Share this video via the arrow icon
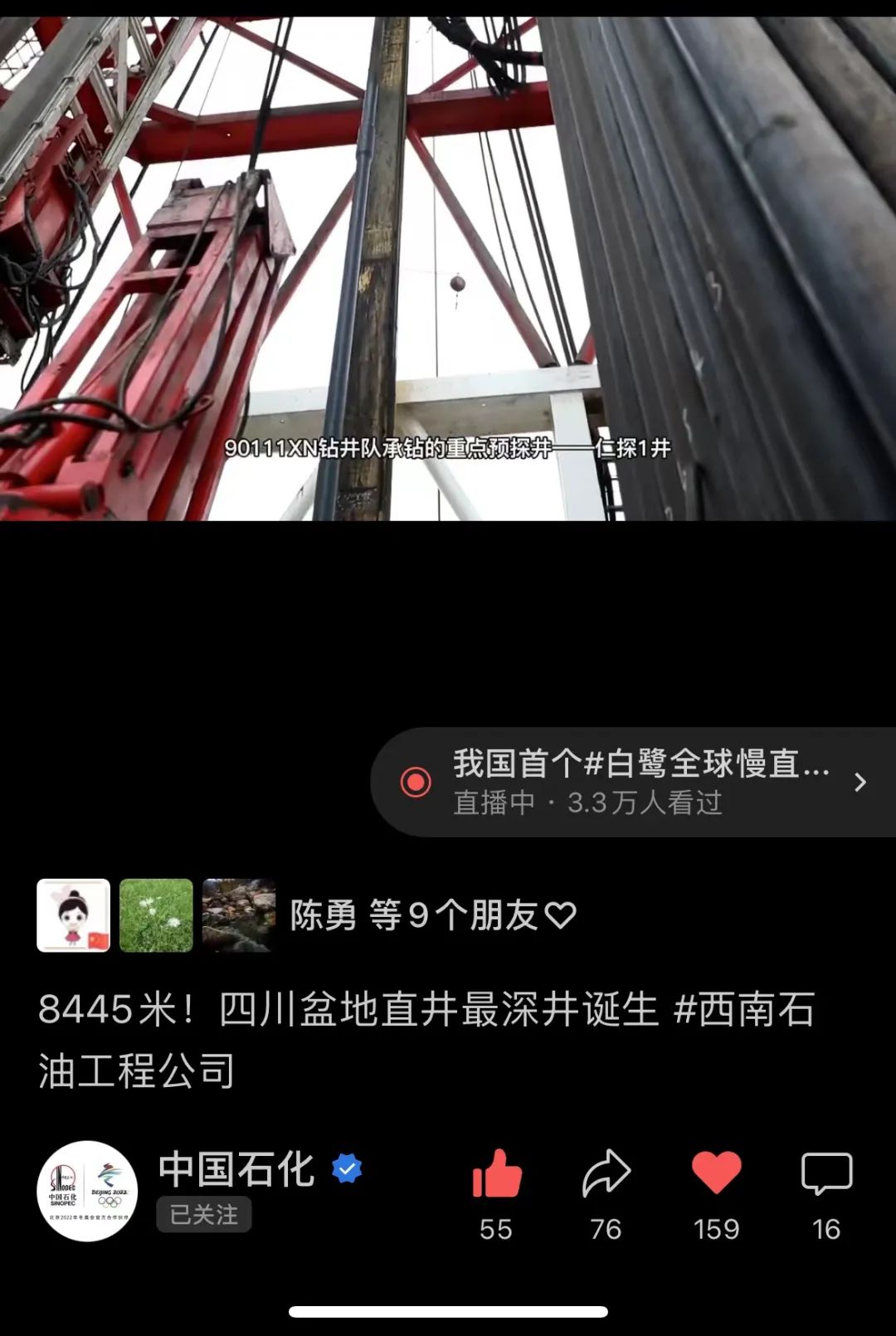896x1336 pixels. tap(606, 1174)
